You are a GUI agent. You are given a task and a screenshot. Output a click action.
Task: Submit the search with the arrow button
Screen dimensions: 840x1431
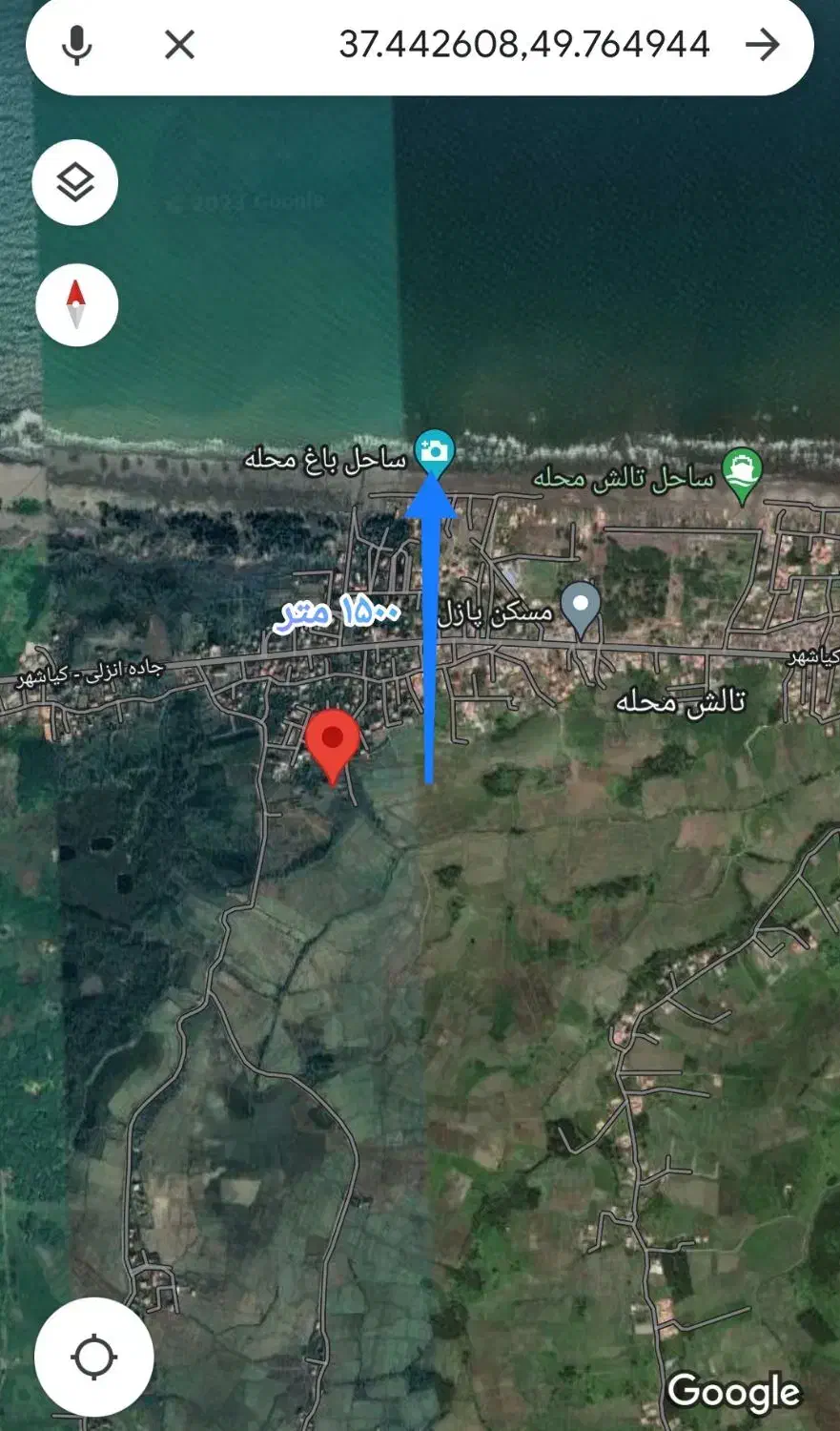coord(762,45)
